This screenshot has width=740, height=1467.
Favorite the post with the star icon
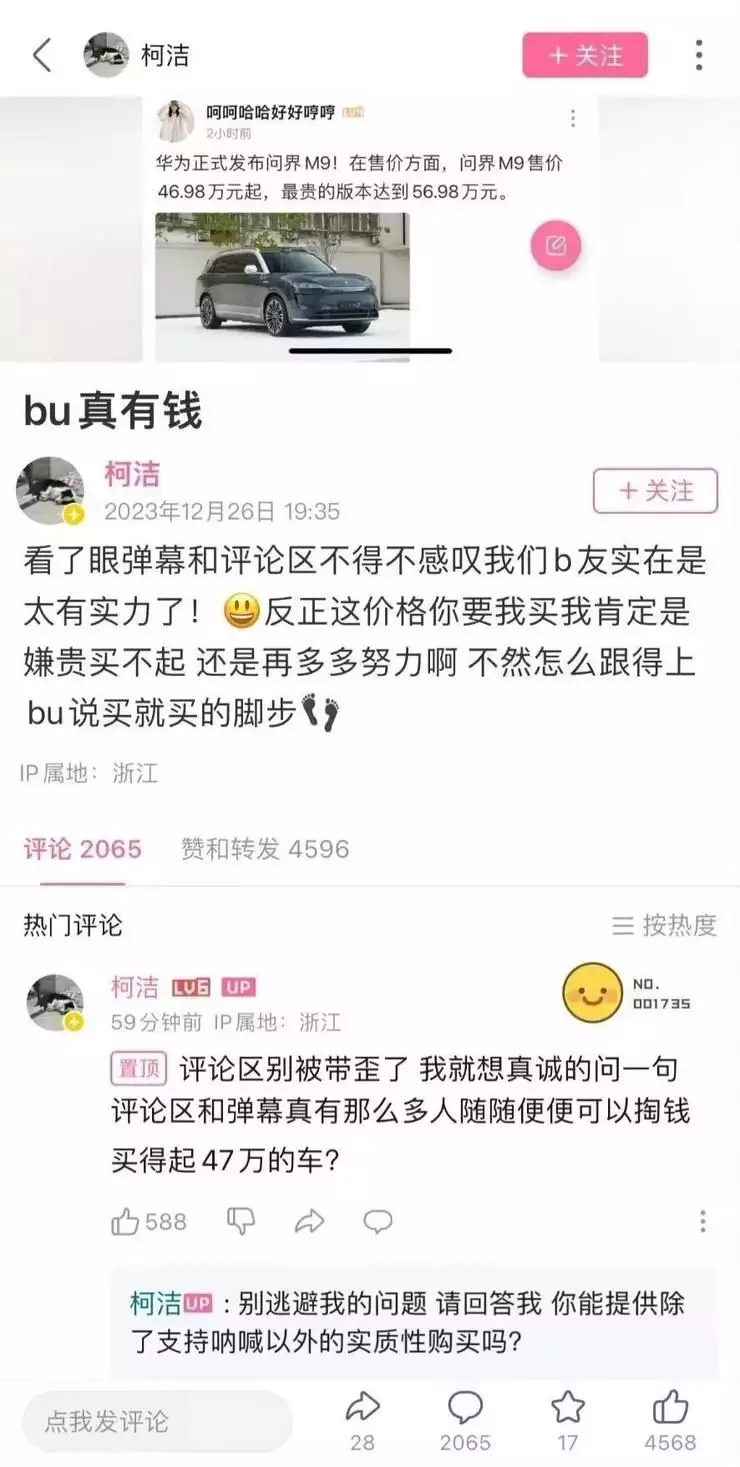[568, 1421]
